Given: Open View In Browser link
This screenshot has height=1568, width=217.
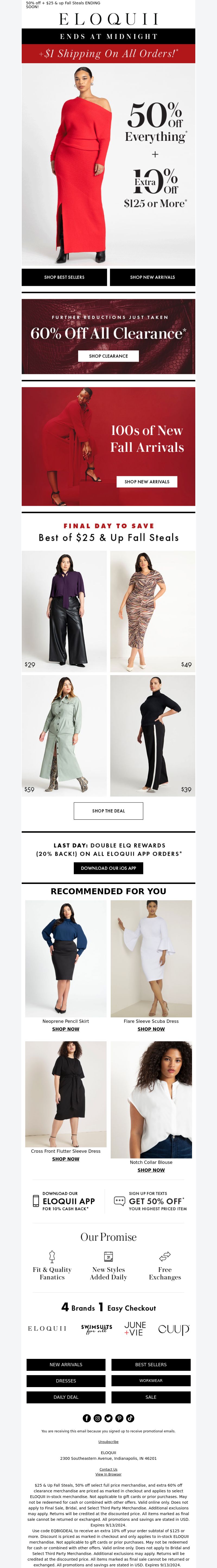Looking at the screenshot, I should click(108, 1474).
